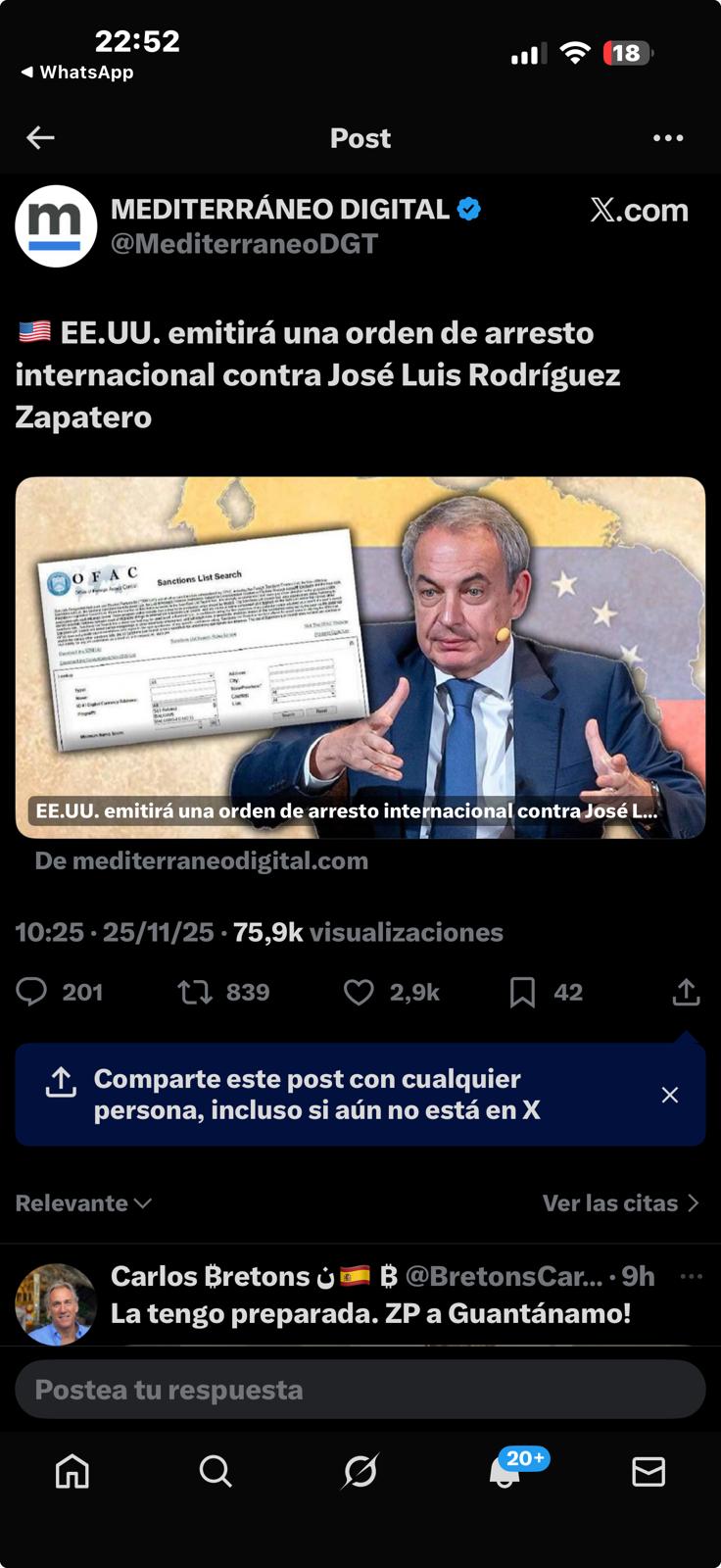The height and width of the screenshot is (1568, 721).
Task: Open Ver las citas
Action: (x=620, y=1202)
